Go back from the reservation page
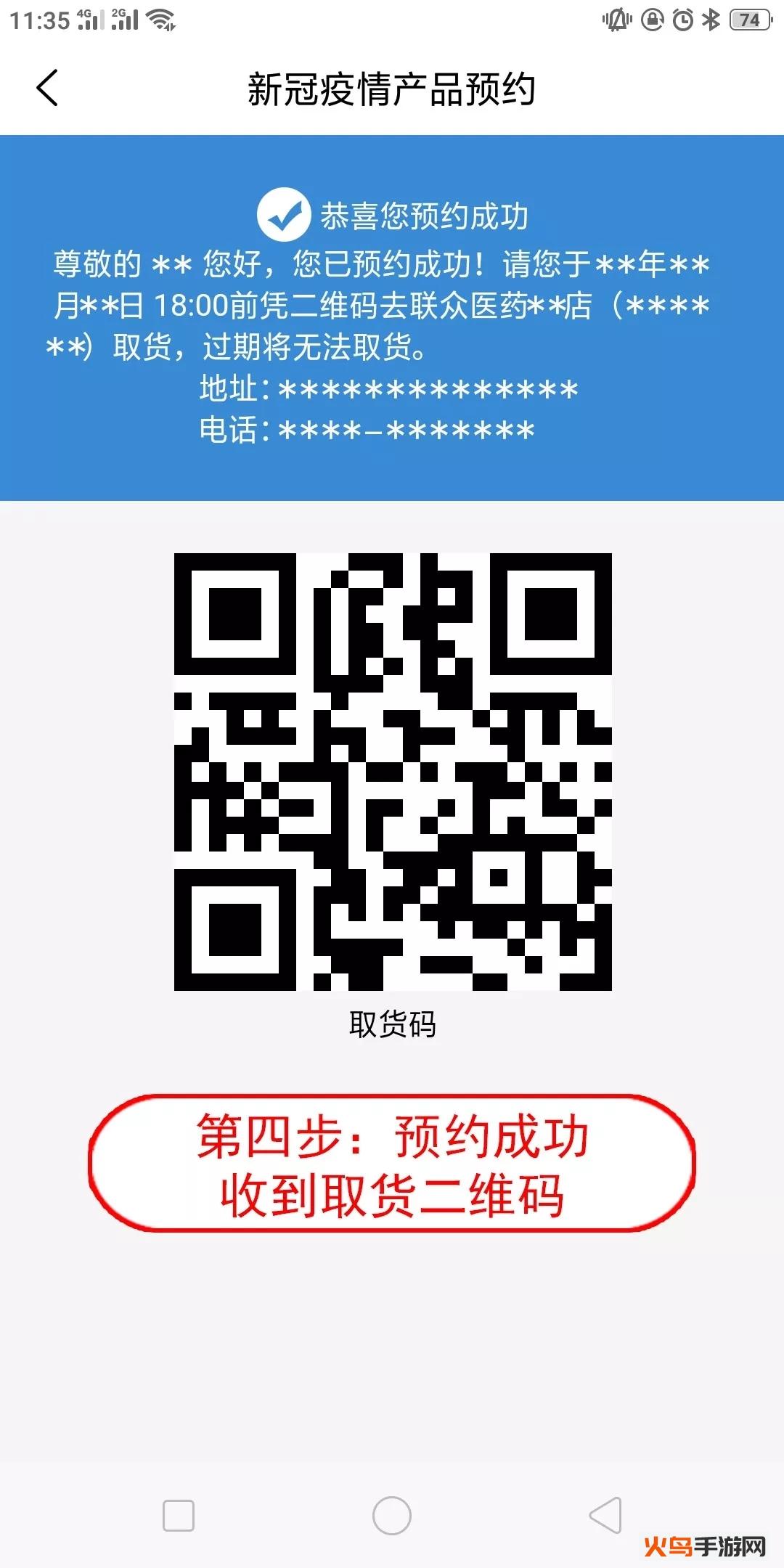The image size is (784, 1568). (x=47, y=89)
